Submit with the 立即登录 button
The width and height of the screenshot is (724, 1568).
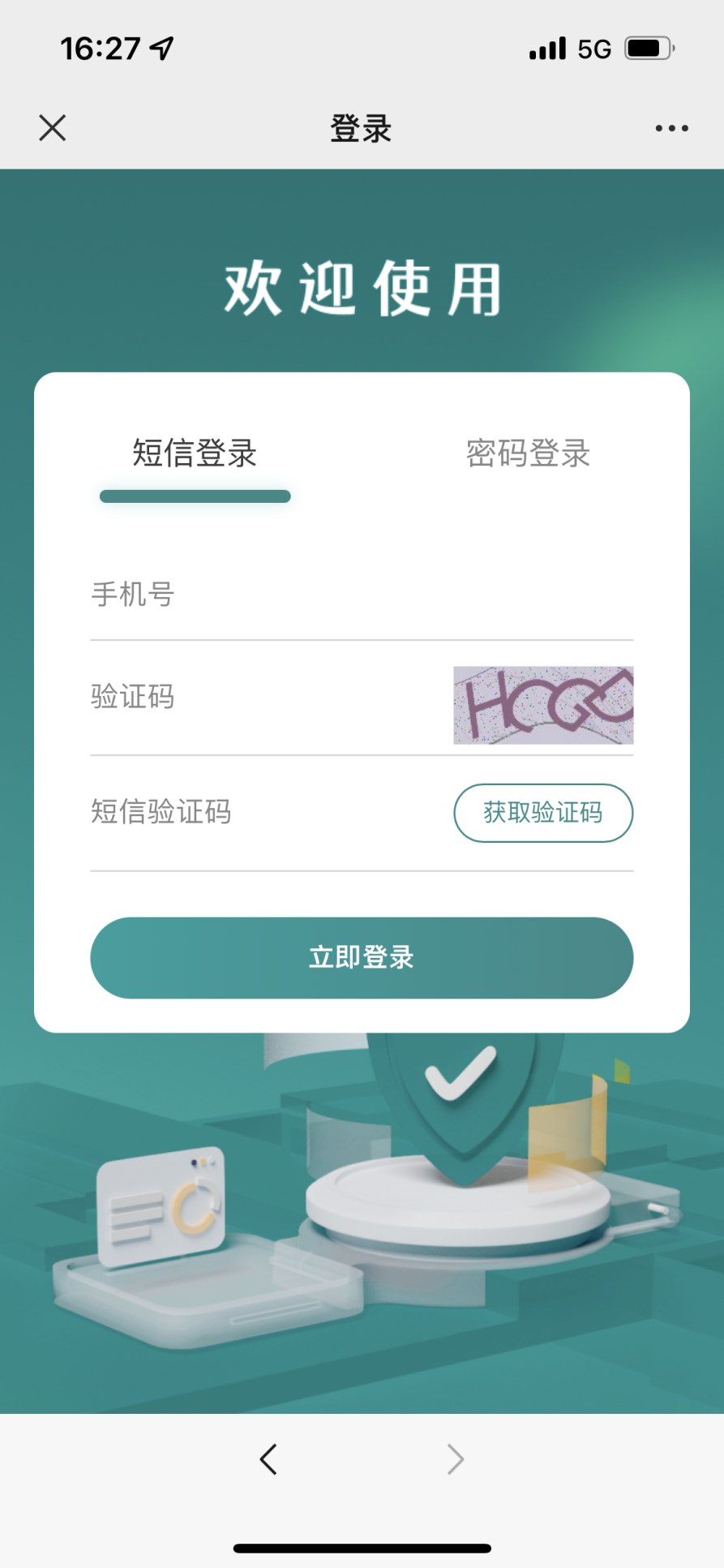[362, 957]
